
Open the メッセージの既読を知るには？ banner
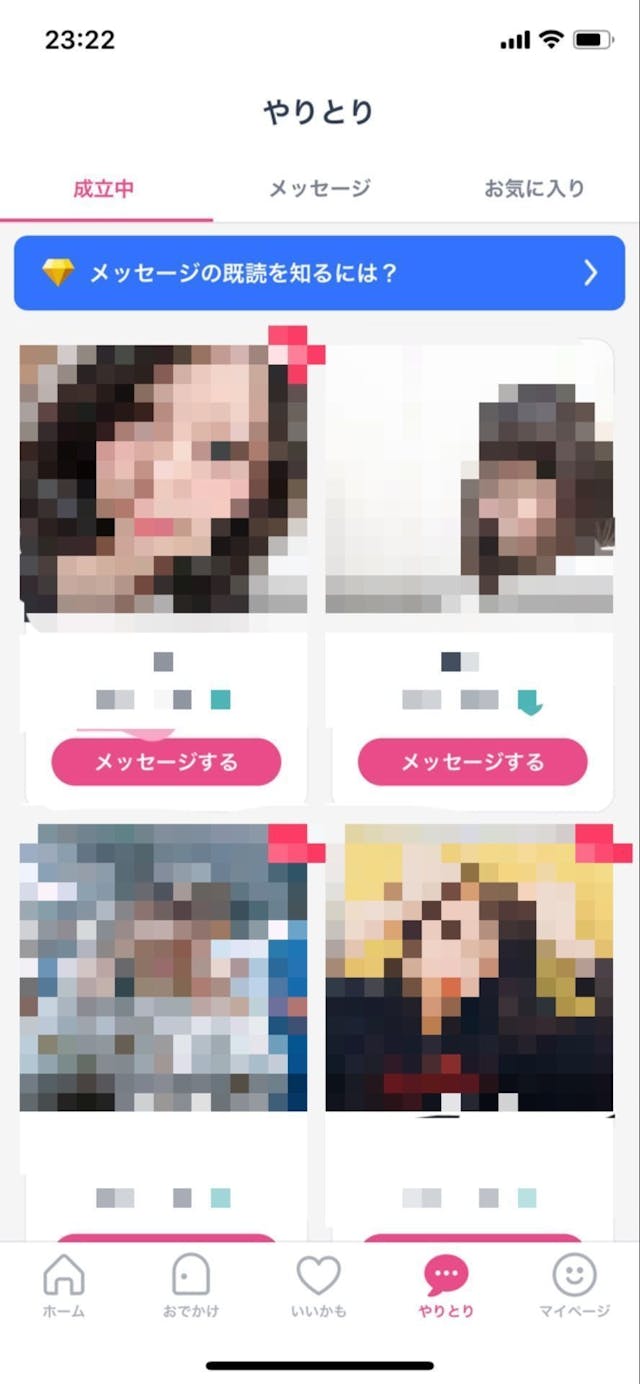[x=320, y=273]
